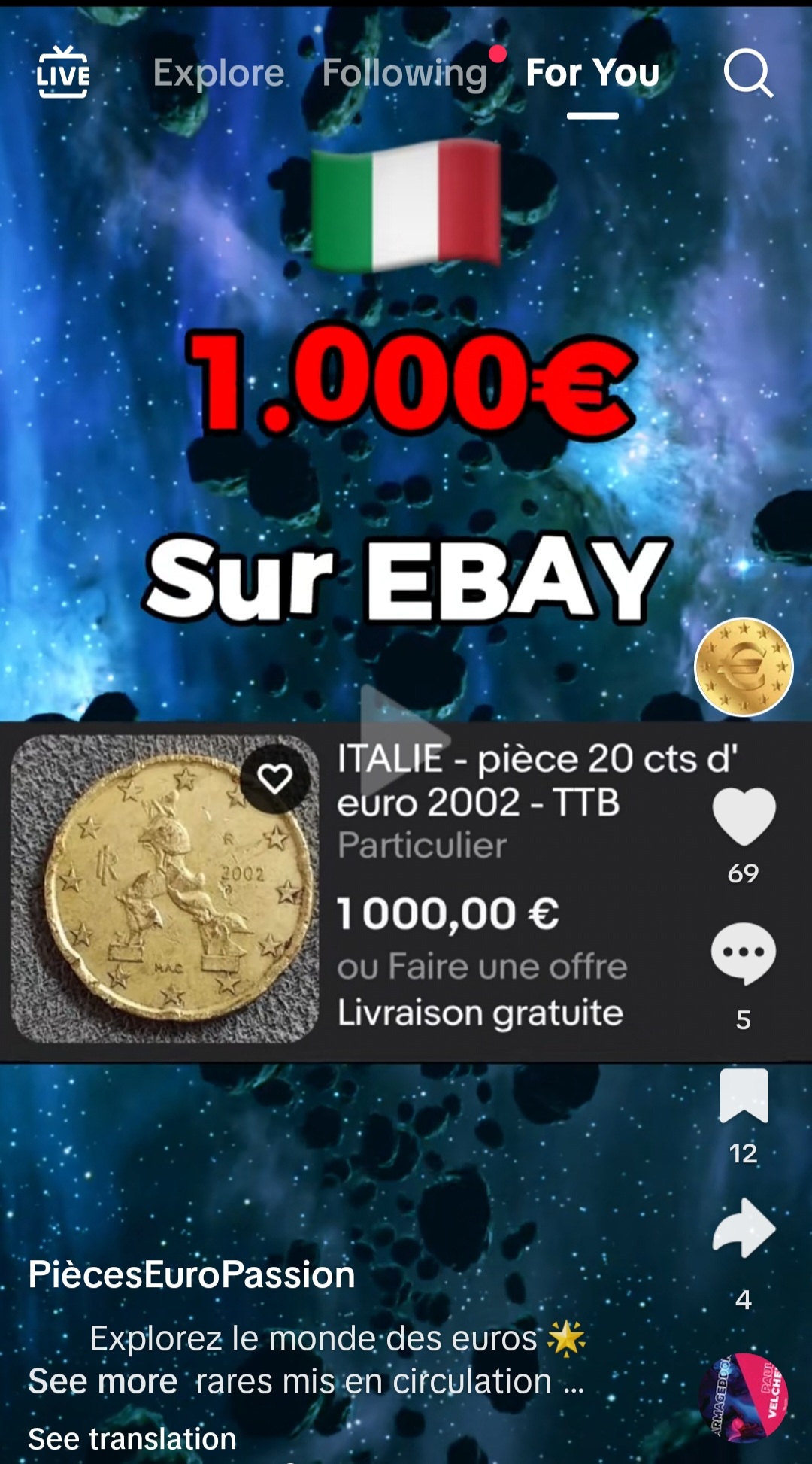Viewport: 812px width, 1464px height.
Task: Open PiècesEuroPassion's profile avatar
Action: pyautogui.click(x=744, y=668)
